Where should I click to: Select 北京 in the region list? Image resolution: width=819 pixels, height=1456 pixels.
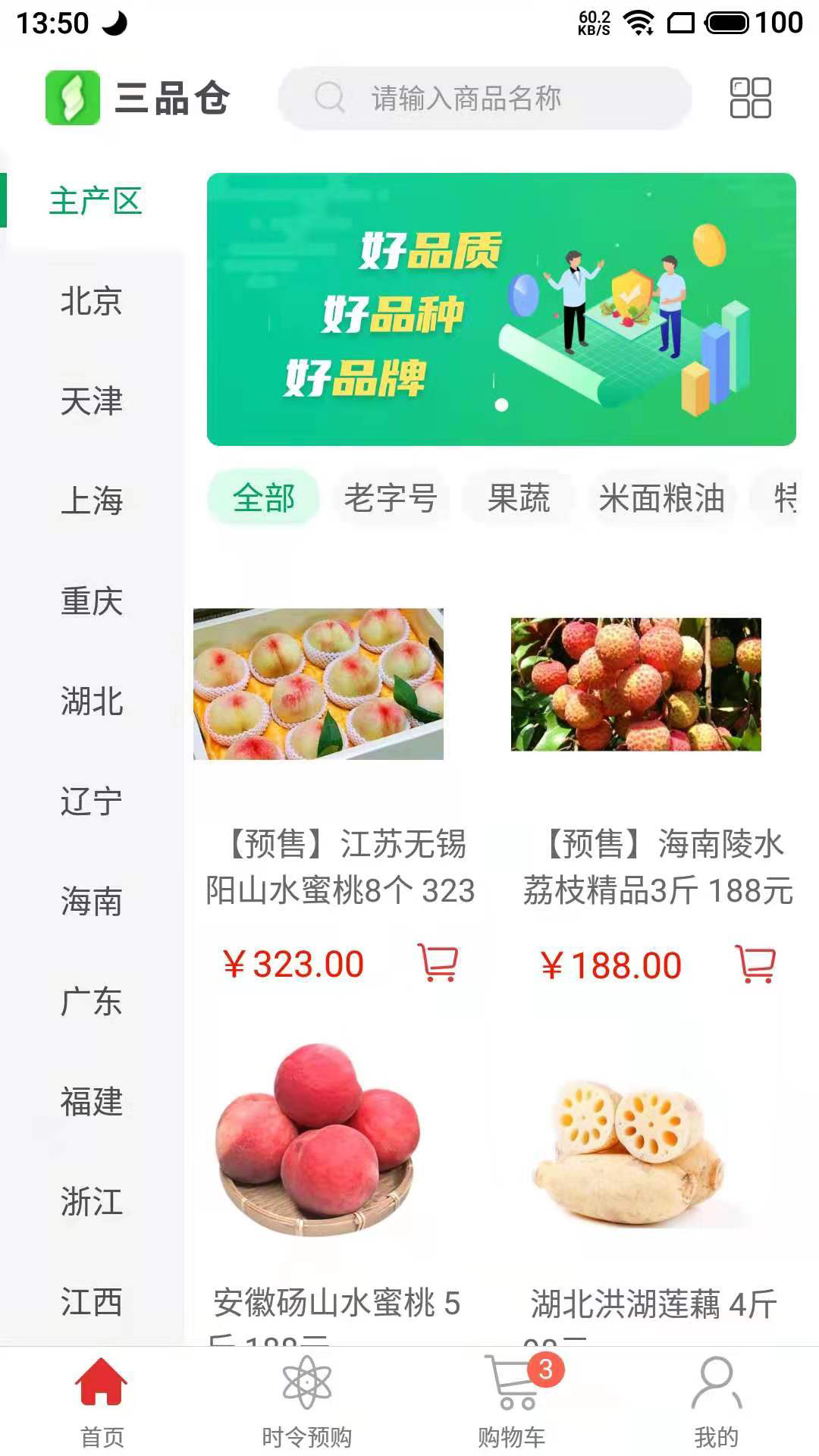(92, 301)
